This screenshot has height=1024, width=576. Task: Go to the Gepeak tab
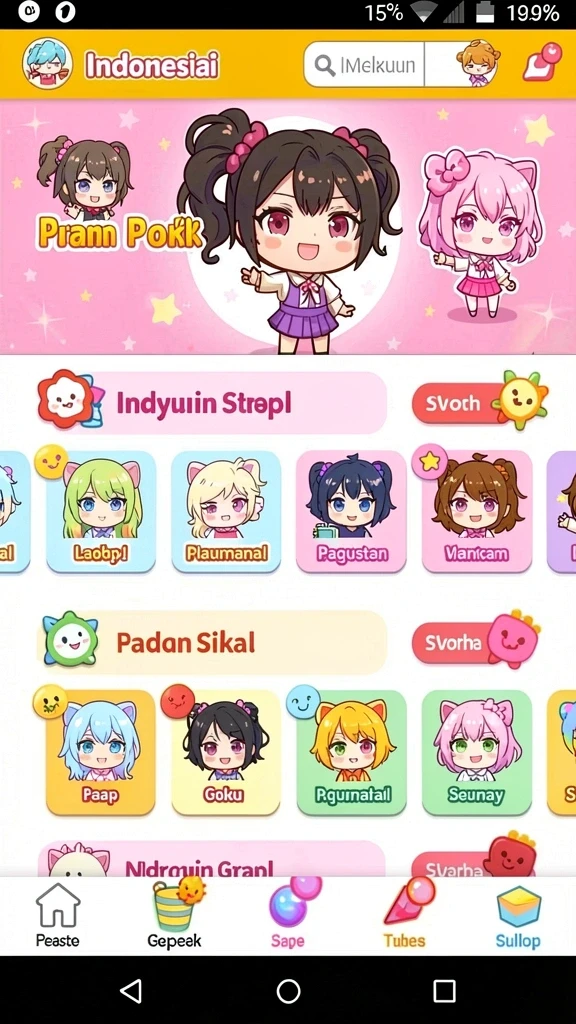click(x=174, y=916)
